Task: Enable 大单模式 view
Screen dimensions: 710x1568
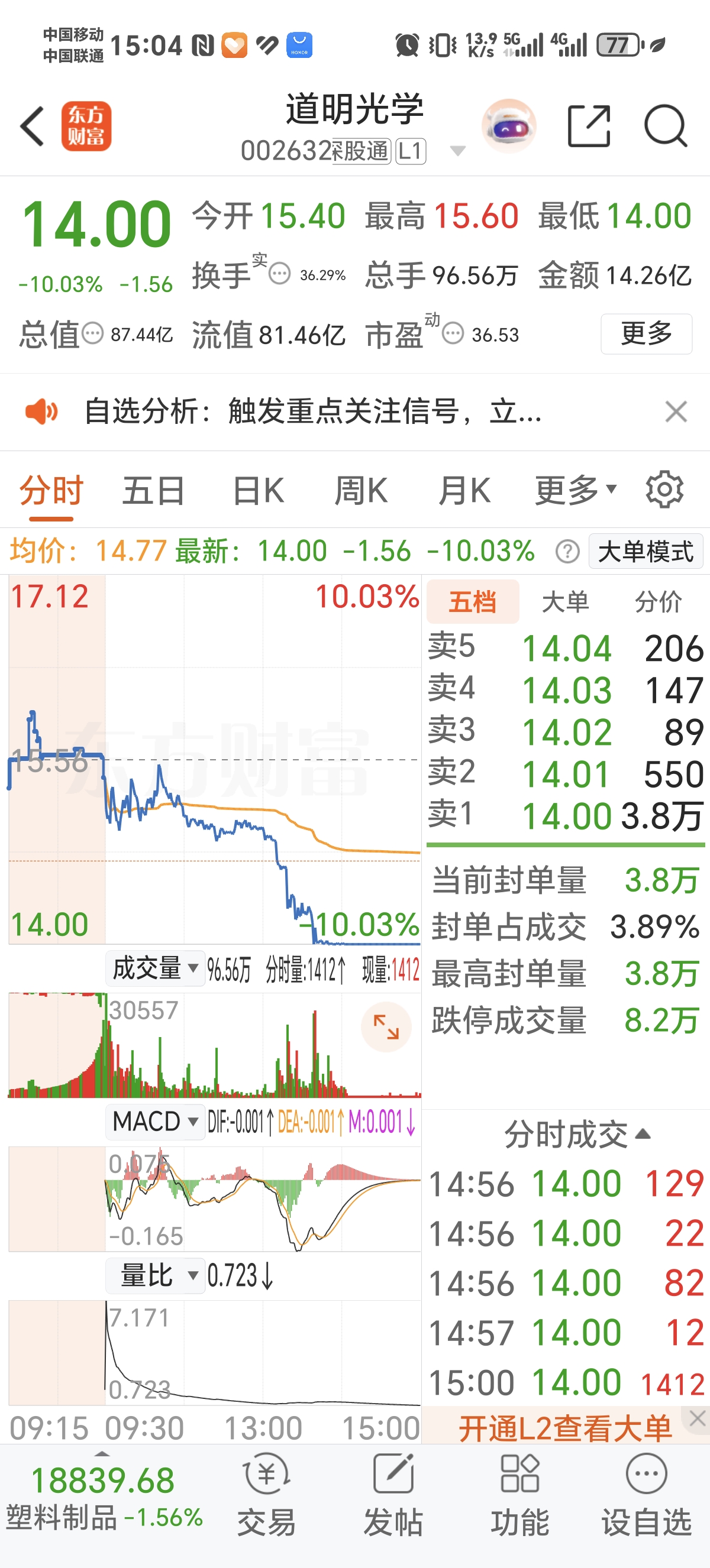Action: tap(646, 552)
